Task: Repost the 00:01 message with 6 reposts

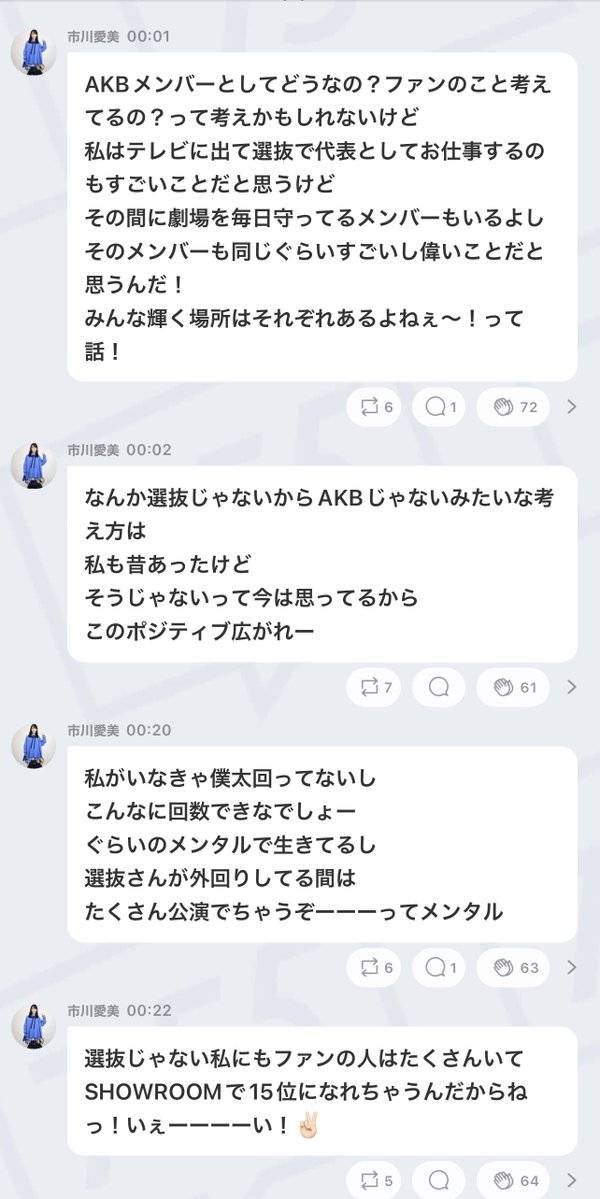Action: click(376, 407)
